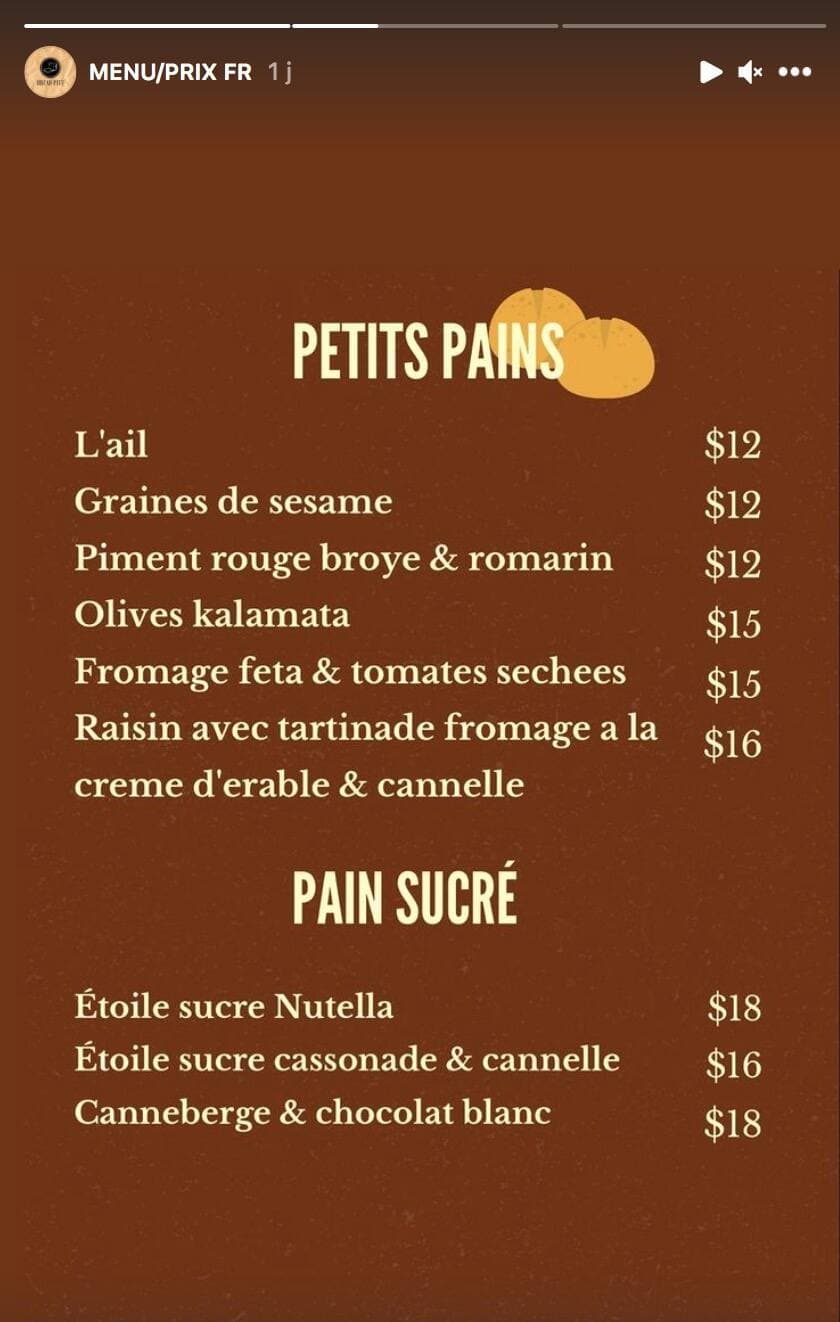Unmute the story sound

(x=750, y=72)
